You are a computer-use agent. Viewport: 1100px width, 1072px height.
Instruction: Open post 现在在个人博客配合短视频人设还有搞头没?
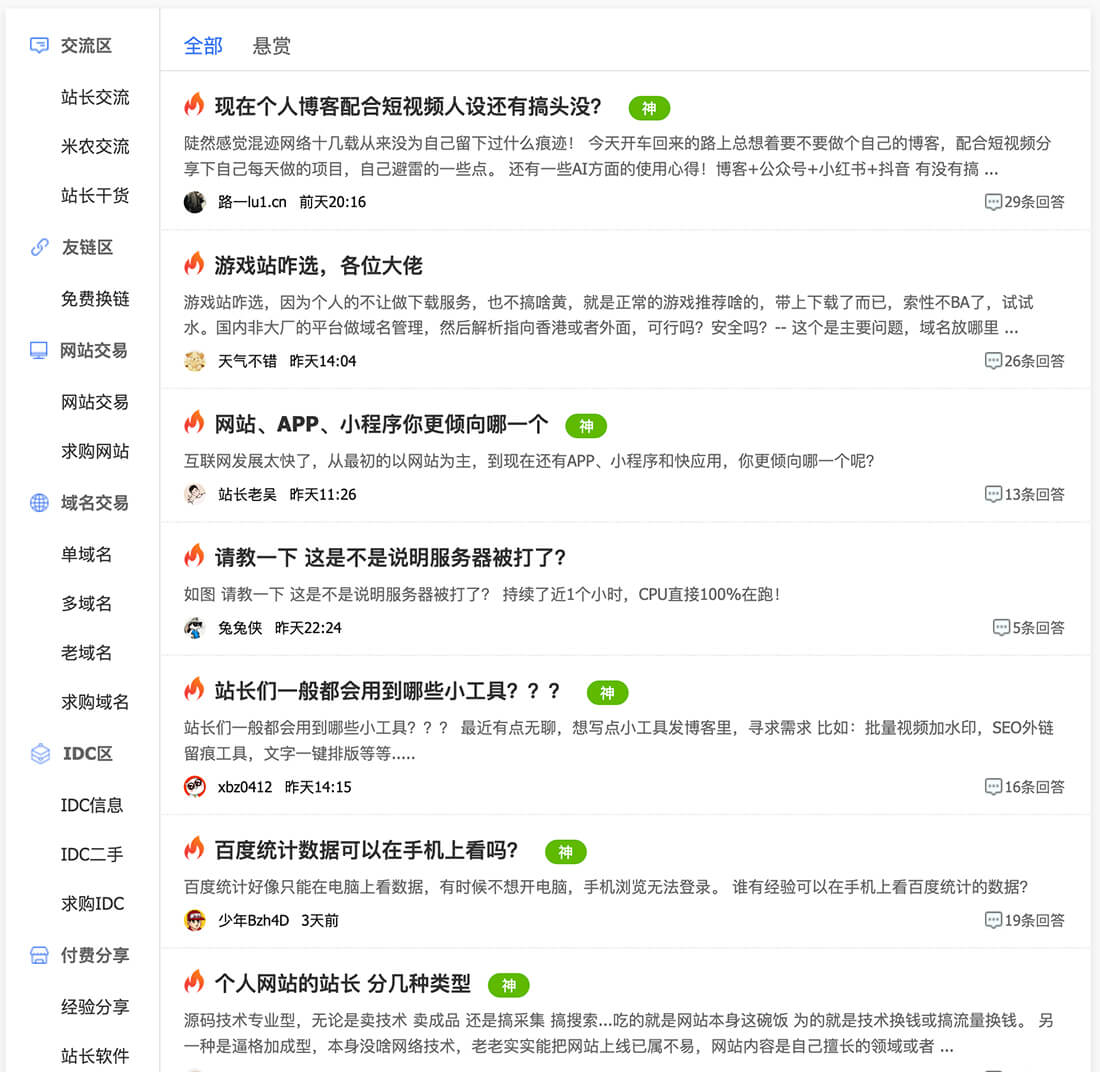pos(408,106)
